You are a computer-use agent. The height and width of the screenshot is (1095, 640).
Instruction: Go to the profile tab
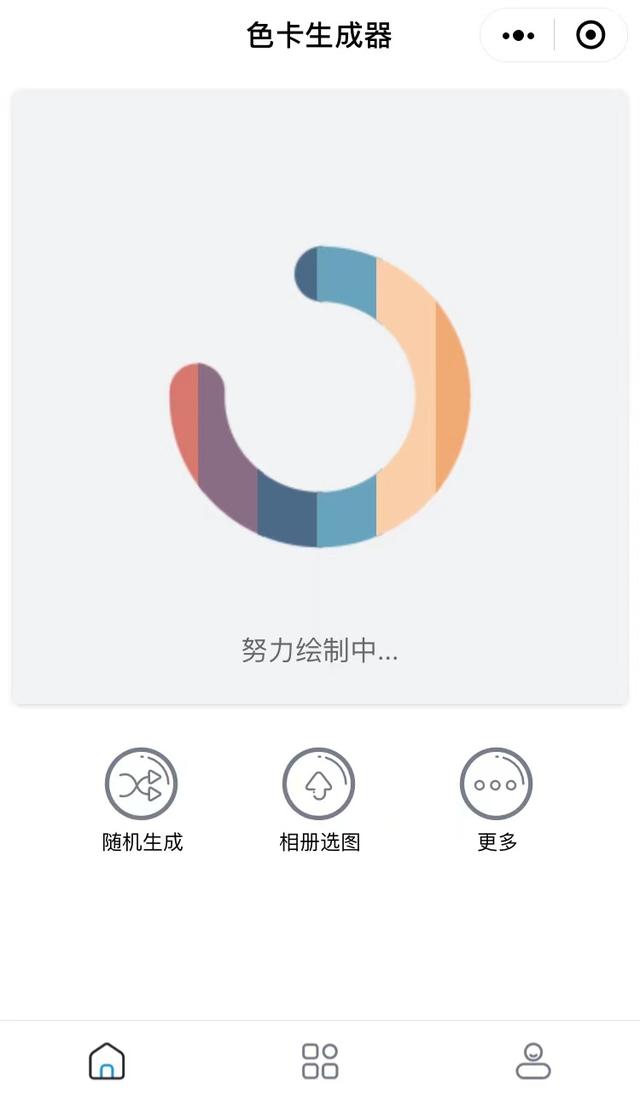coord(533,1060)
